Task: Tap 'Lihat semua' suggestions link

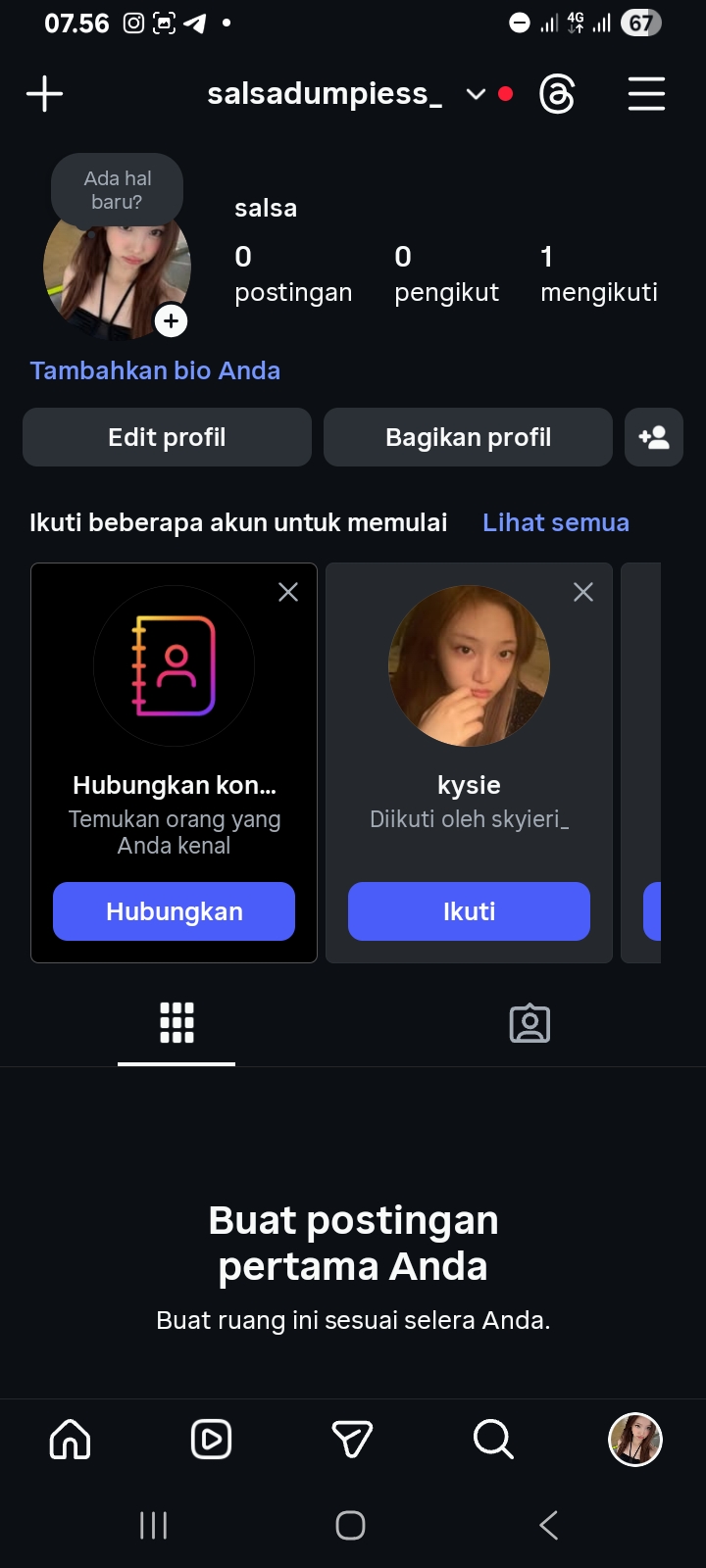Action: (555, 522)
